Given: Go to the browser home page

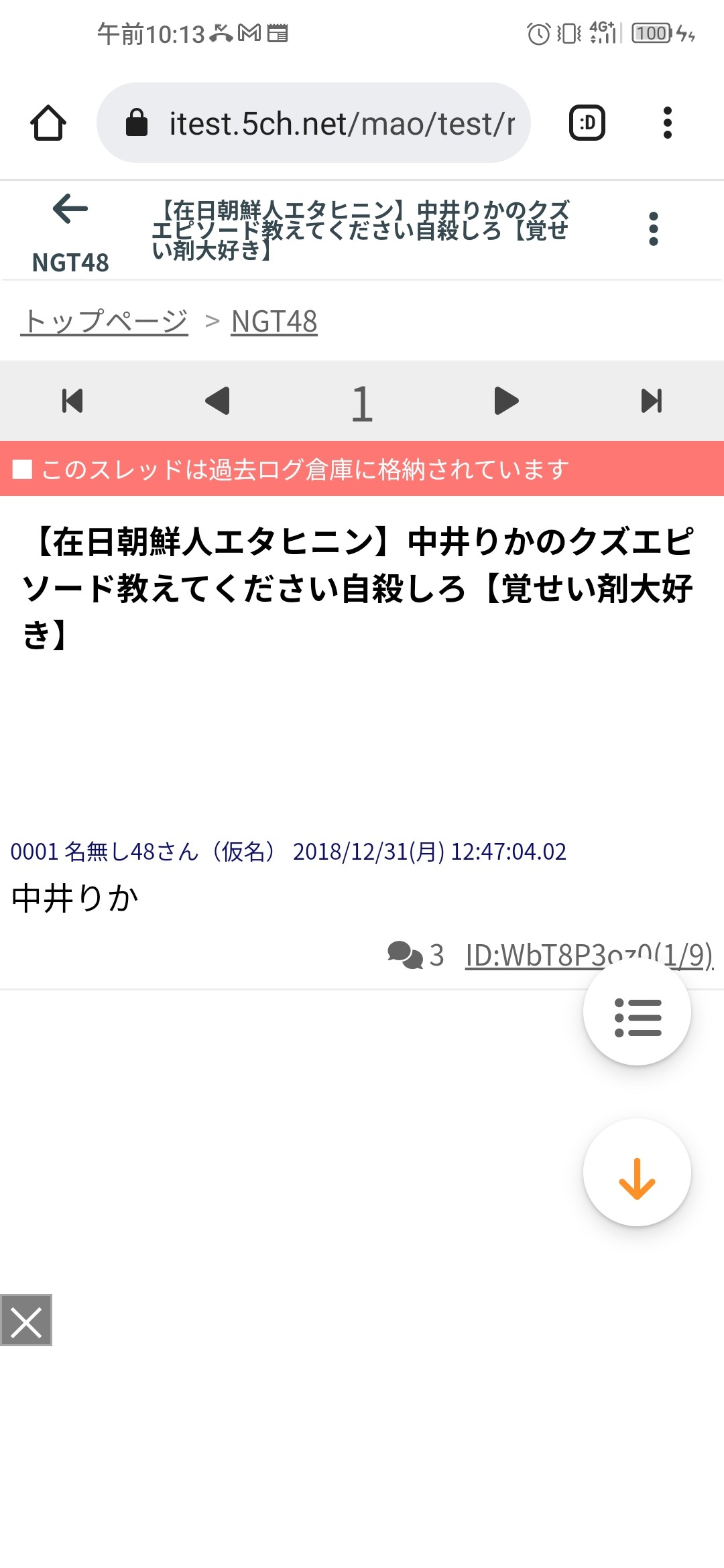Looking at the screenshot, I should click(x=48, y=123).
